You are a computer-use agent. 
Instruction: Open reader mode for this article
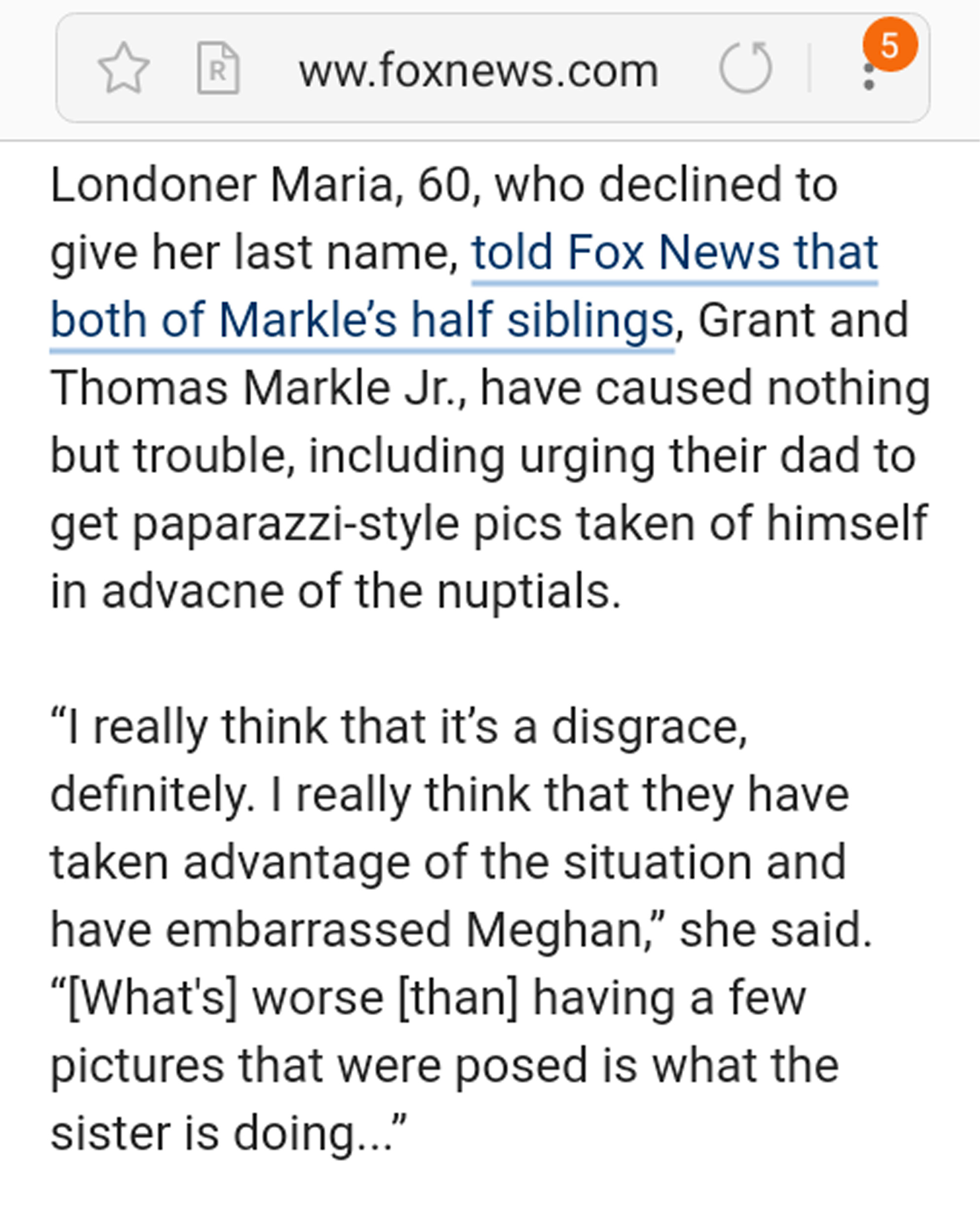pyautogui.click(x=218, y=68)
